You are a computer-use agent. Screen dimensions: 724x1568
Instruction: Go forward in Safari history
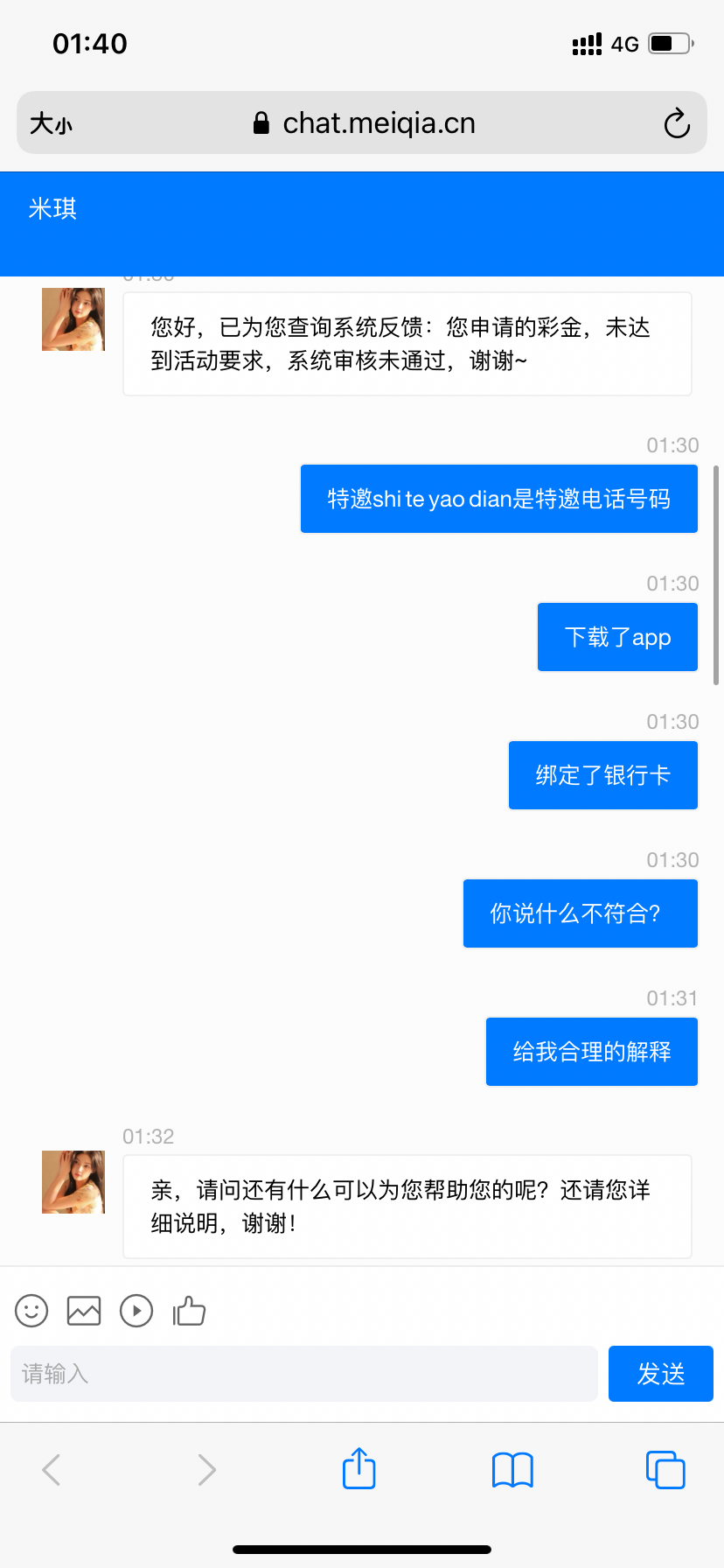206,1470
